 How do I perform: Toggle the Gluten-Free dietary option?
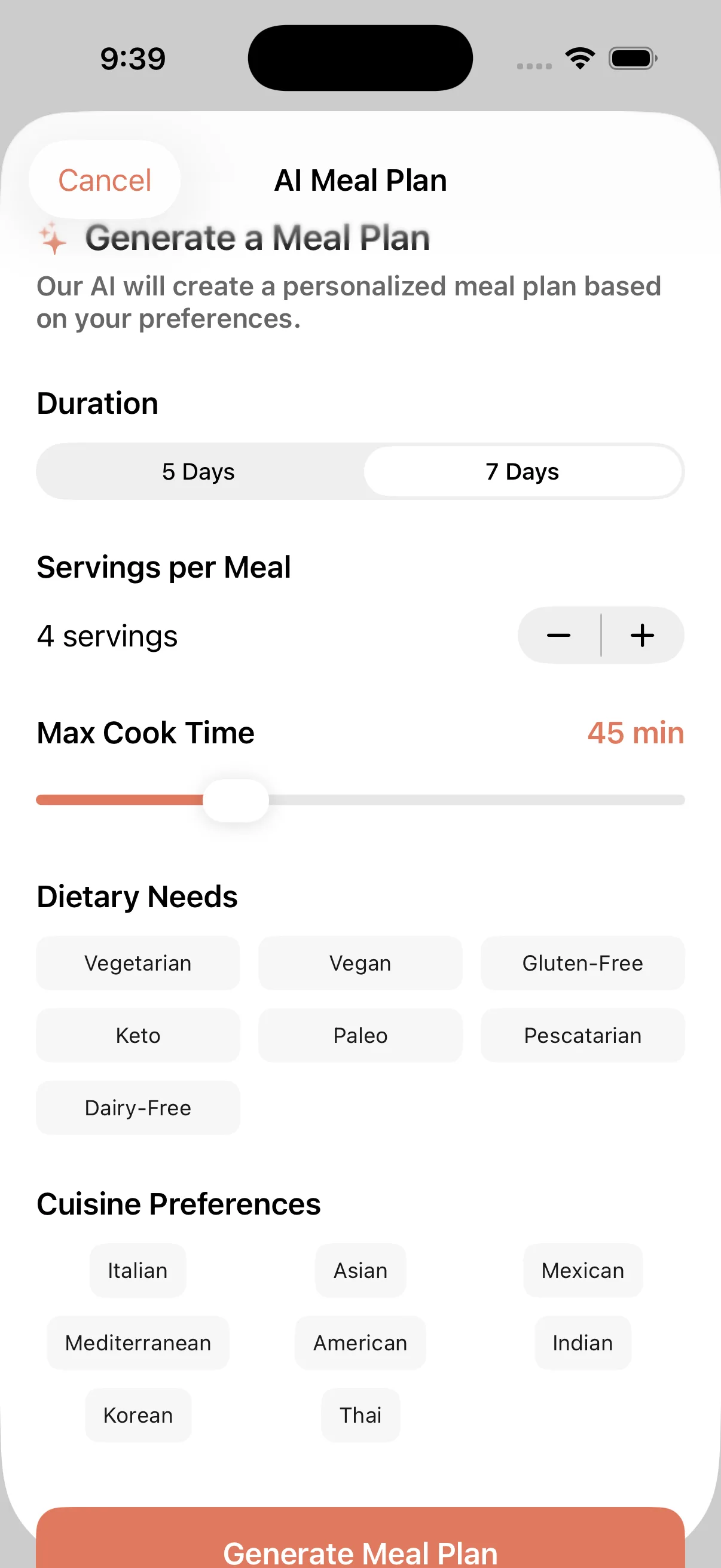tap(582, 963)
